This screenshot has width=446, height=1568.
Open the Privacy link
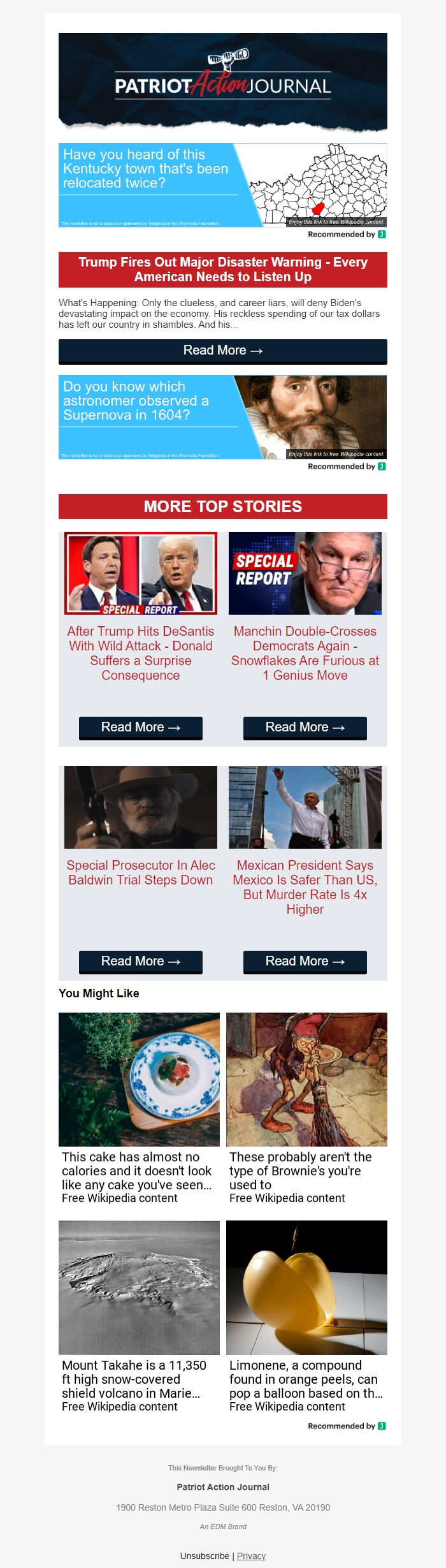(251, 1556)
